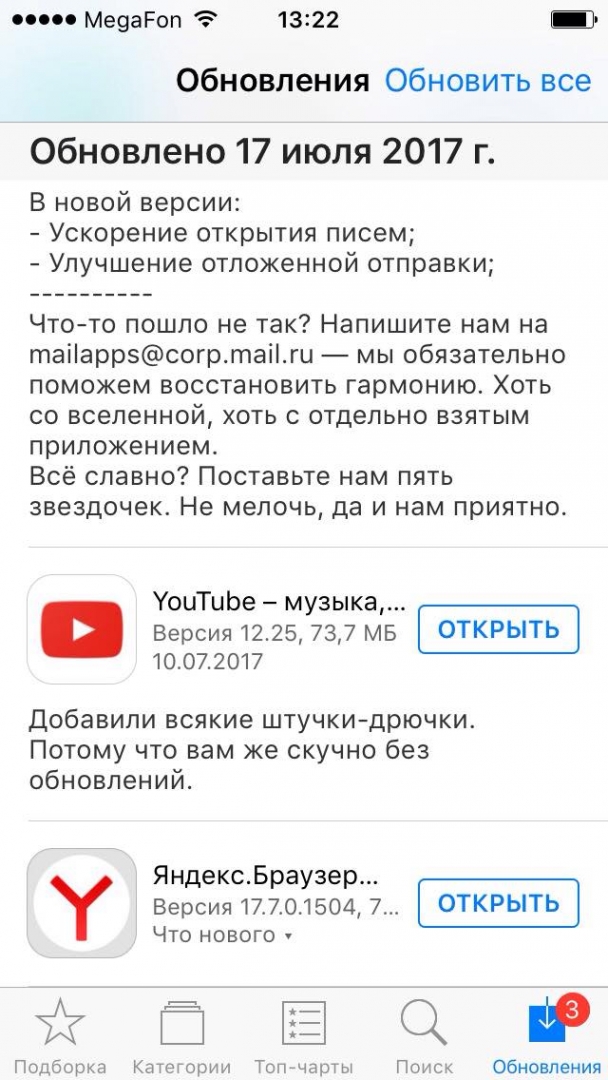Switch to the Топ-чарты tab
This screenshot has width=608, height=1080.
click(x=303, y=1034)
